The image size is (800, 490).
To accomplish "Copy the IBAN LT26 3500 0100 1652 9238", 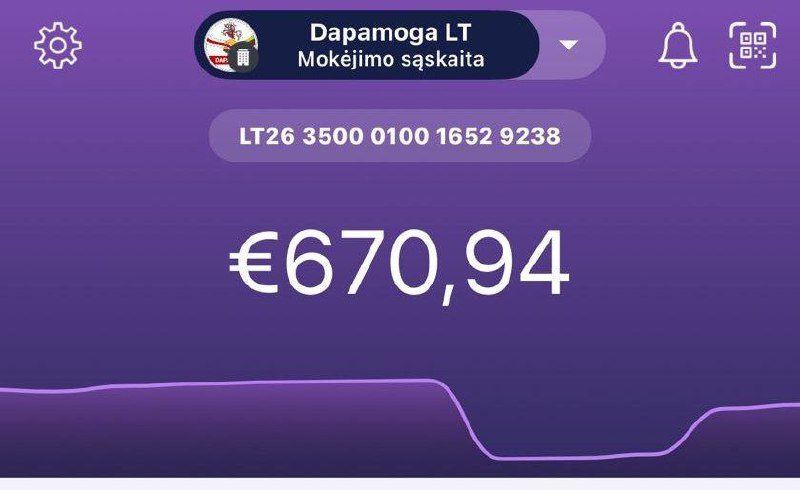I will coord(399,136).
